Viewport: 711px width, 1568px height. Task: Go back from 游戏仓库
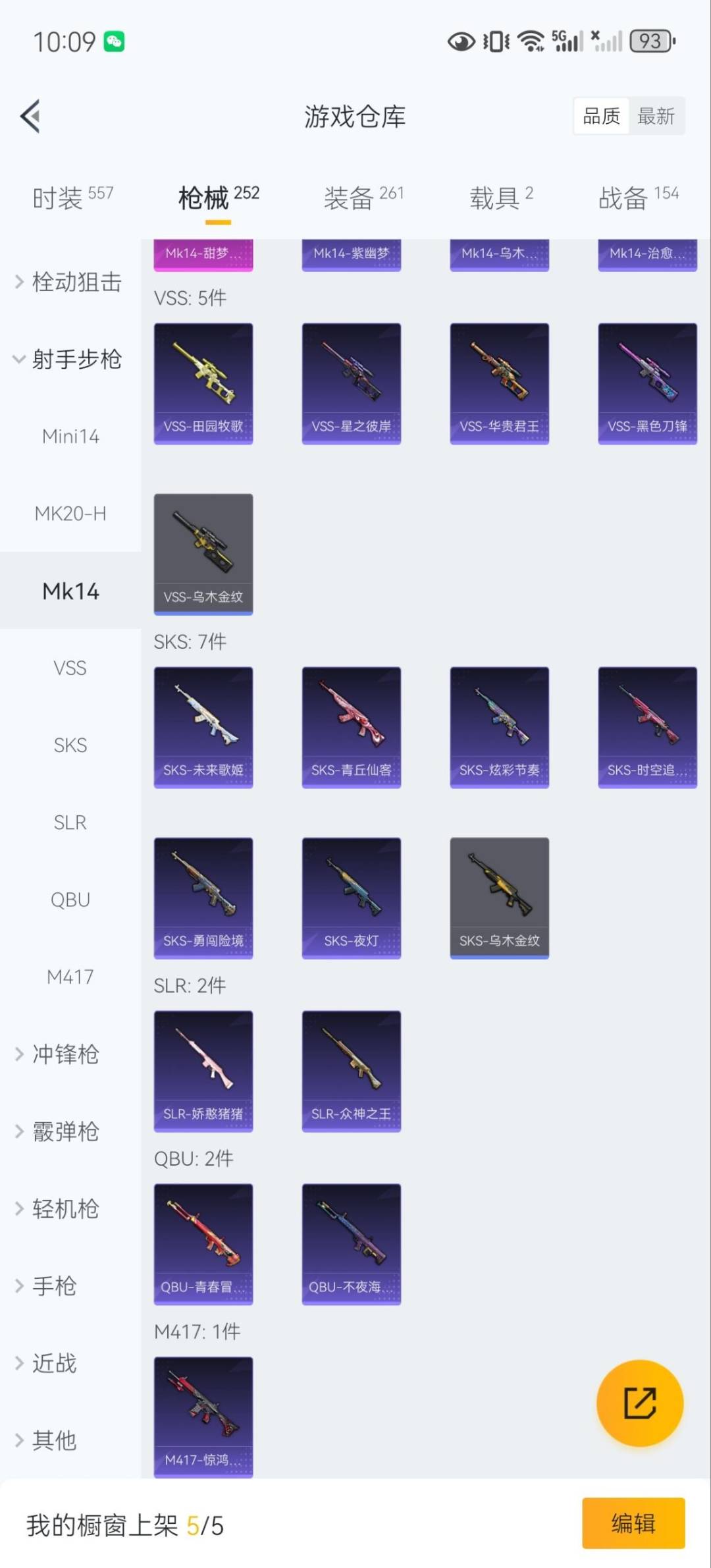point(31,116)
